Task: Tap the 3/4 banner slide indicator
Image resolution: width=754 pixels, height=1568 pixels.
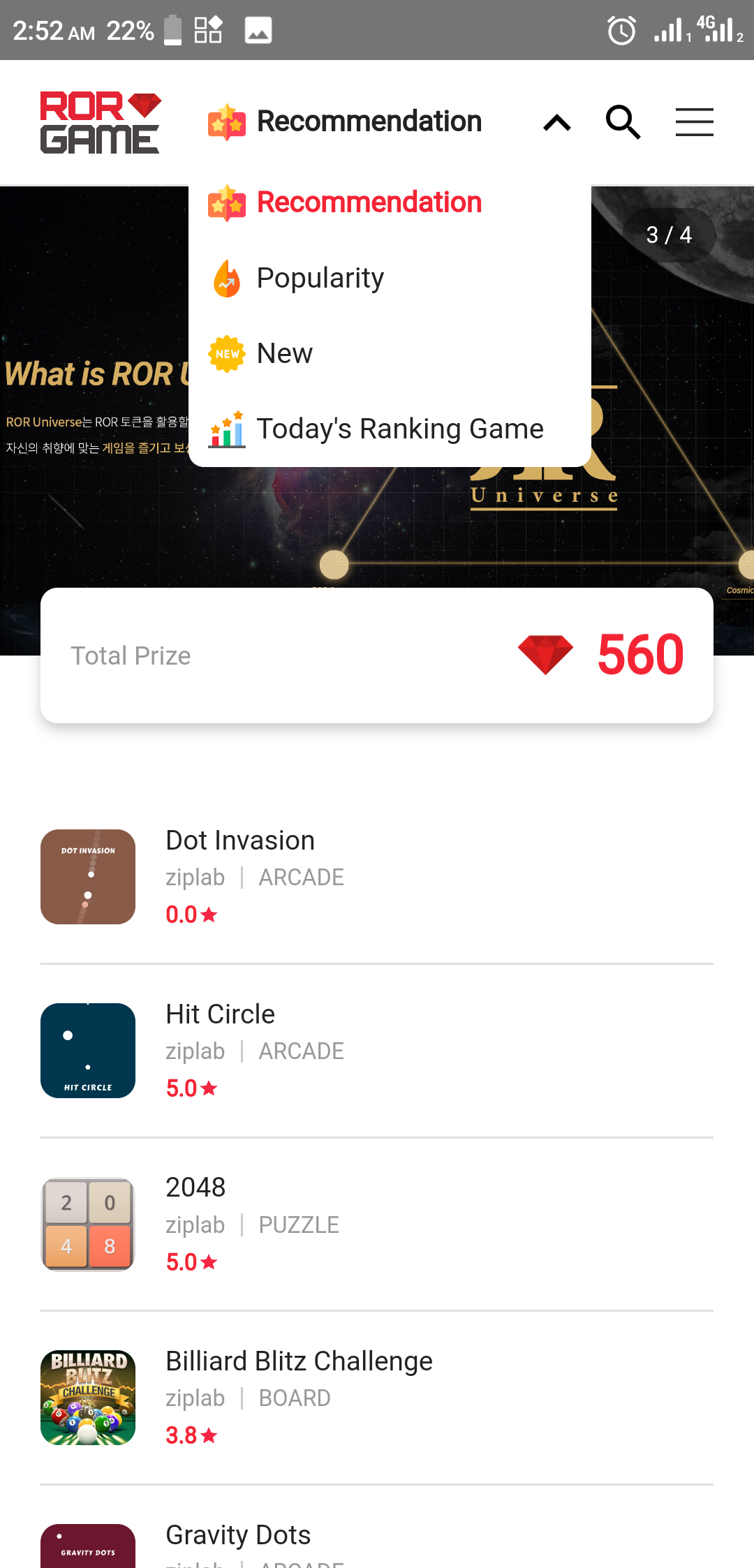Action: [x=669, y=235]
